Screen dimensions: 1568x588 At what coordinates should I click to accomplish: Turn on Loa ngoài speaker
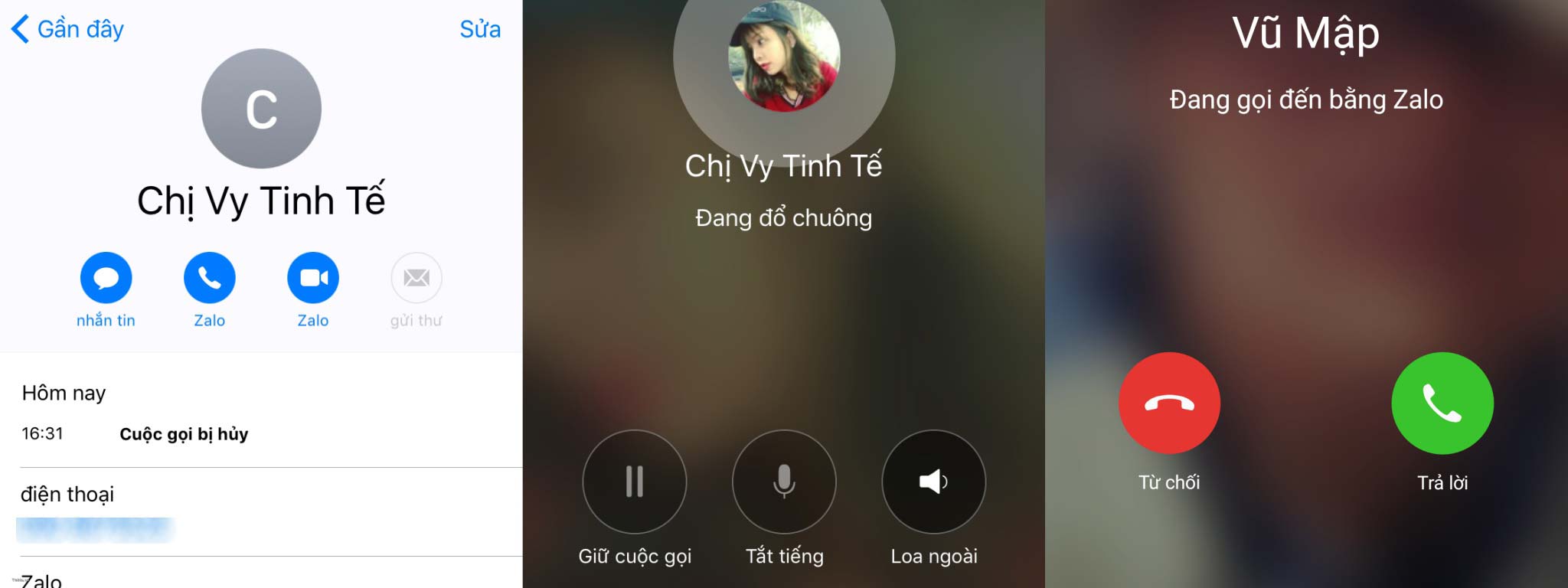tap(933, 482)
